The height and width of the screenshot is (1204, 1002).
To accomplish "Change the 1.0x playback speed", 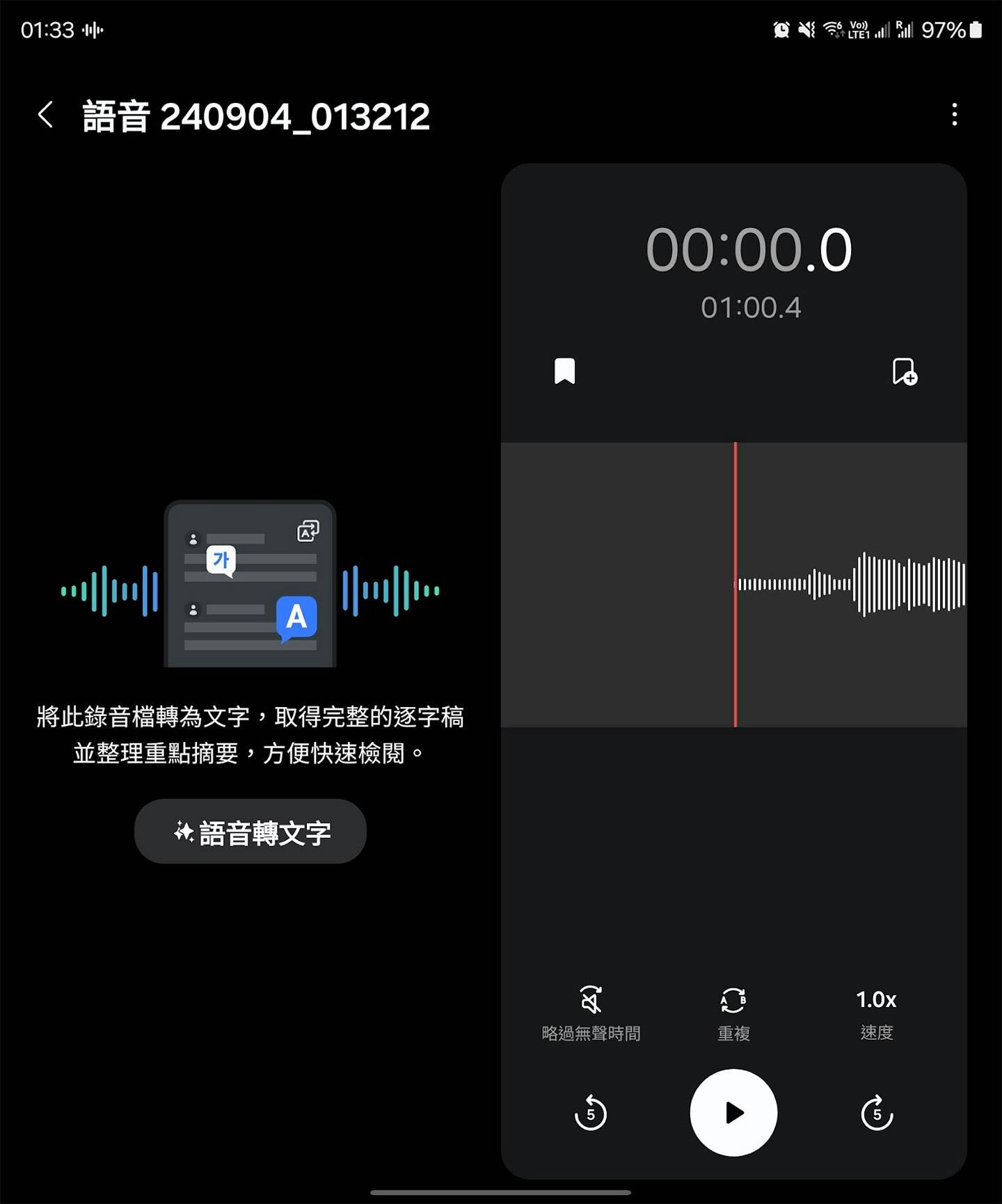I will pos(876,1013).
